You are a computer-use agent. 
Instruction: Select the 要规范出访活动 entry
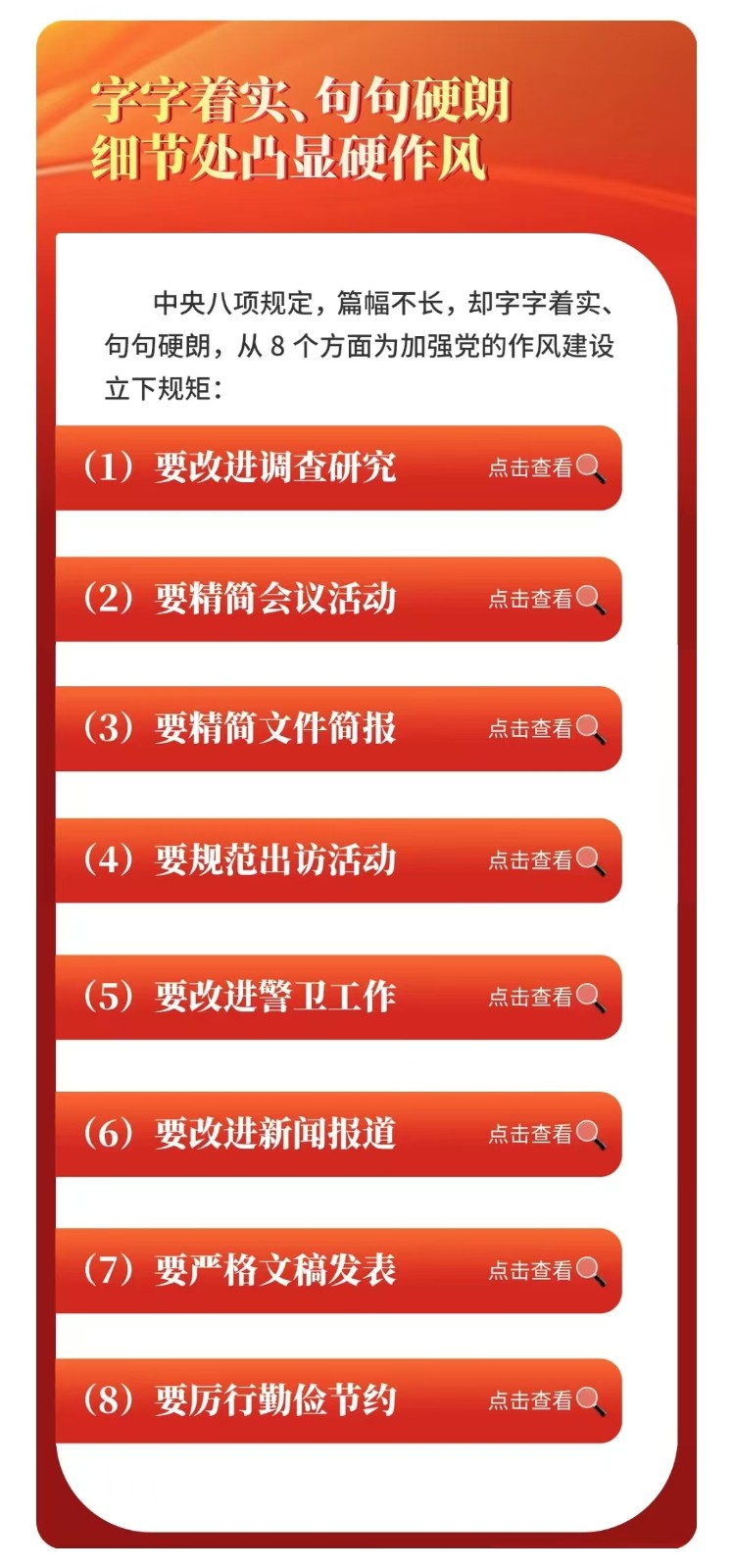pyautogui.click(x=338, y=859)
